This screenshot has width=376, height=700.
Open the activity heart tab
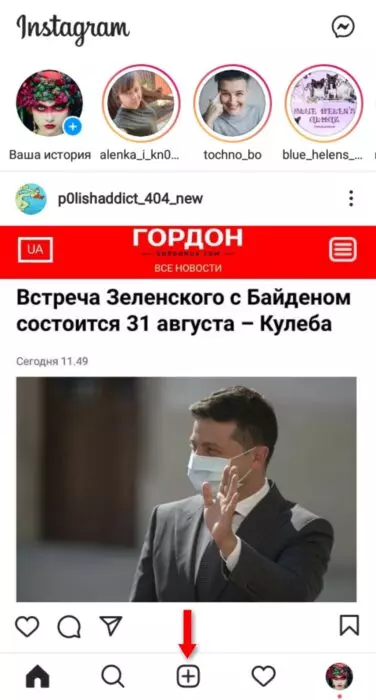pyautogui.click(x=263, y=677)
